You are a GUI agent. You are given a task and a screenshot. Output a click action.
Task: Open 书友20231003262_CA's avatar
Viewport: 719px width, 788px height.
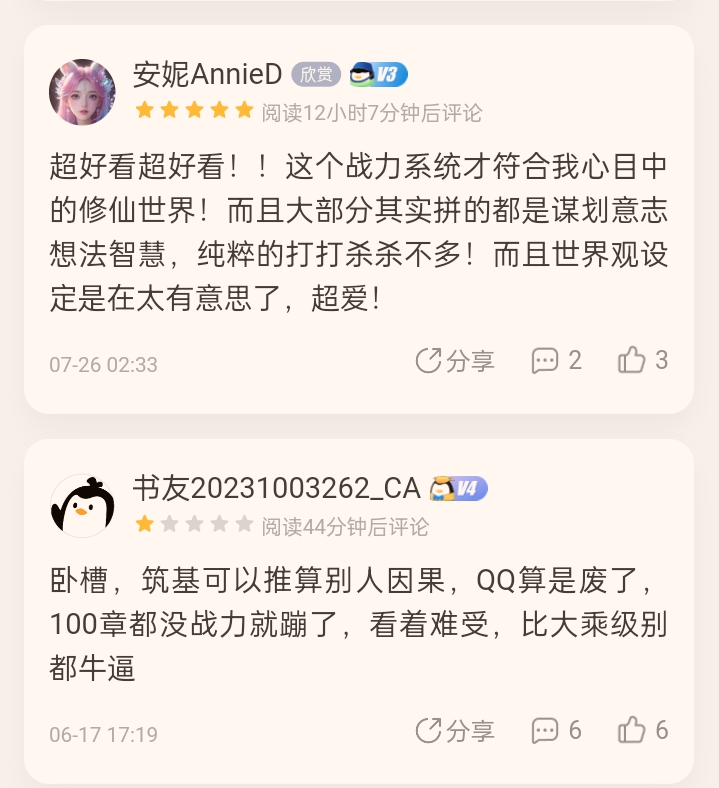82,506
